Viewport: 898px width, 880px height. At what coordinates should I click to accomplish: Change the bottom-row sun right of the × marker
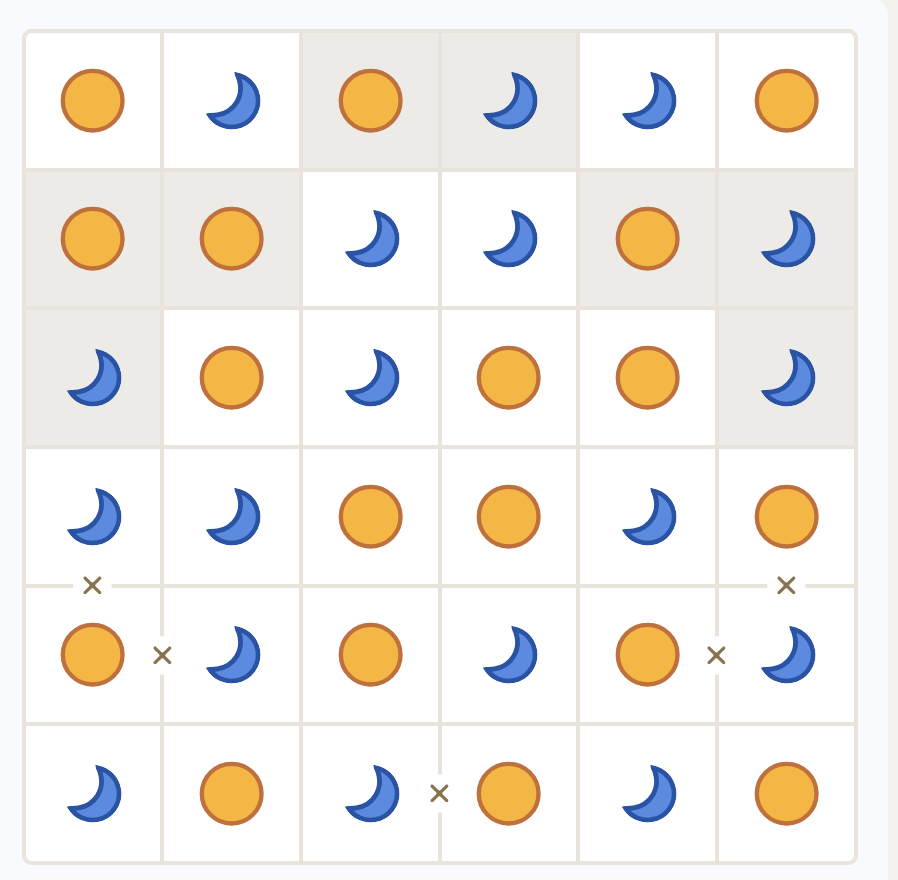(509, 794)
